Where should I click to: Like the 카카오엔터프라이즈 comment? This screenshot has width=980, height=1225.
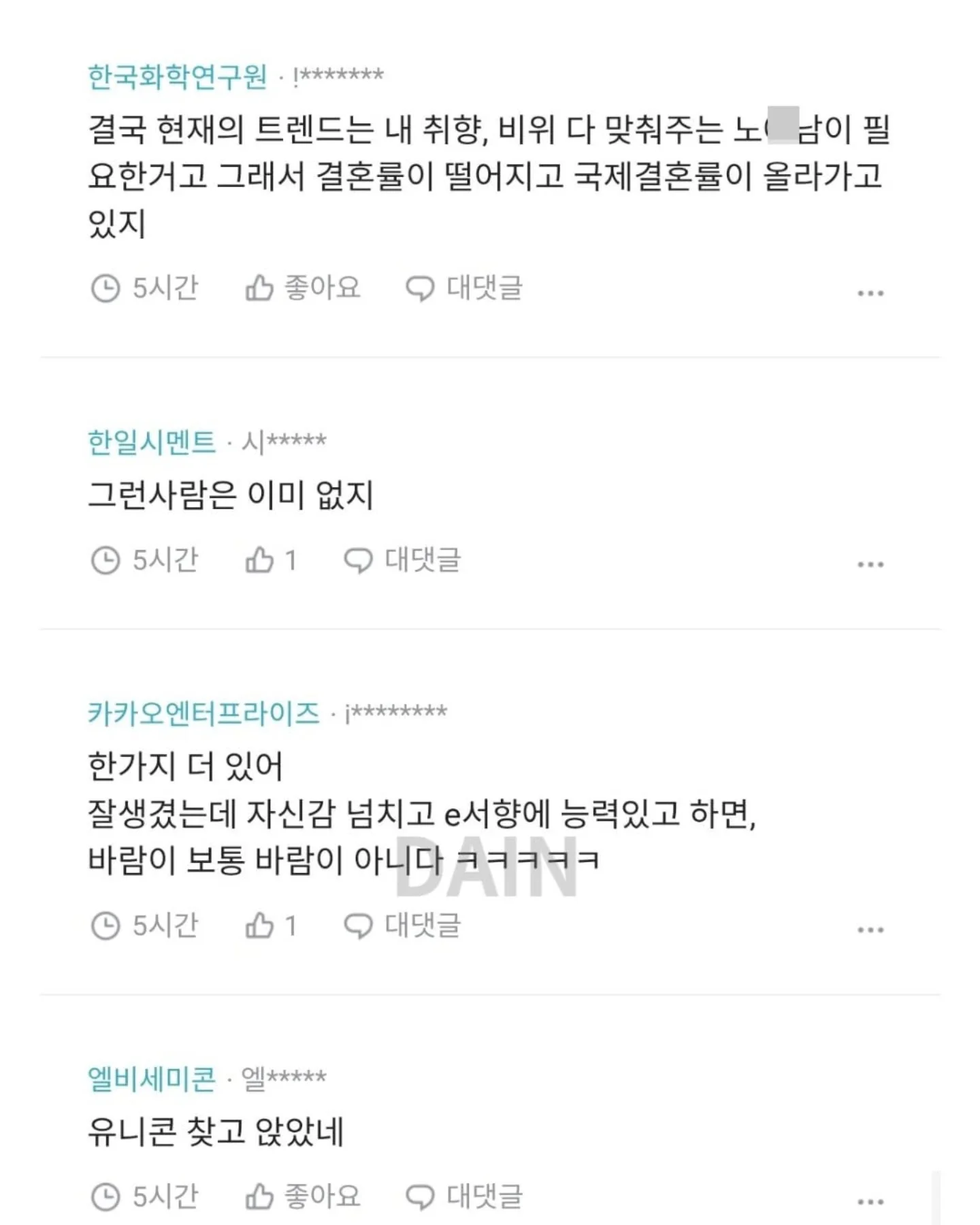[271, 926]
